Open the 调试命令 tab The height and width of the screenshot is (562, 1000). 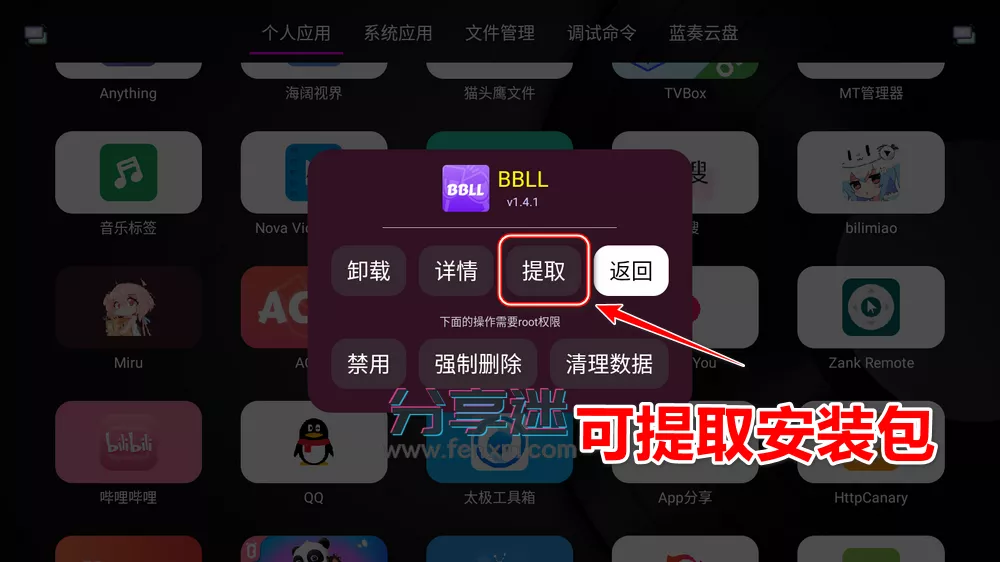pyautogui.click(x=602, y=33)
